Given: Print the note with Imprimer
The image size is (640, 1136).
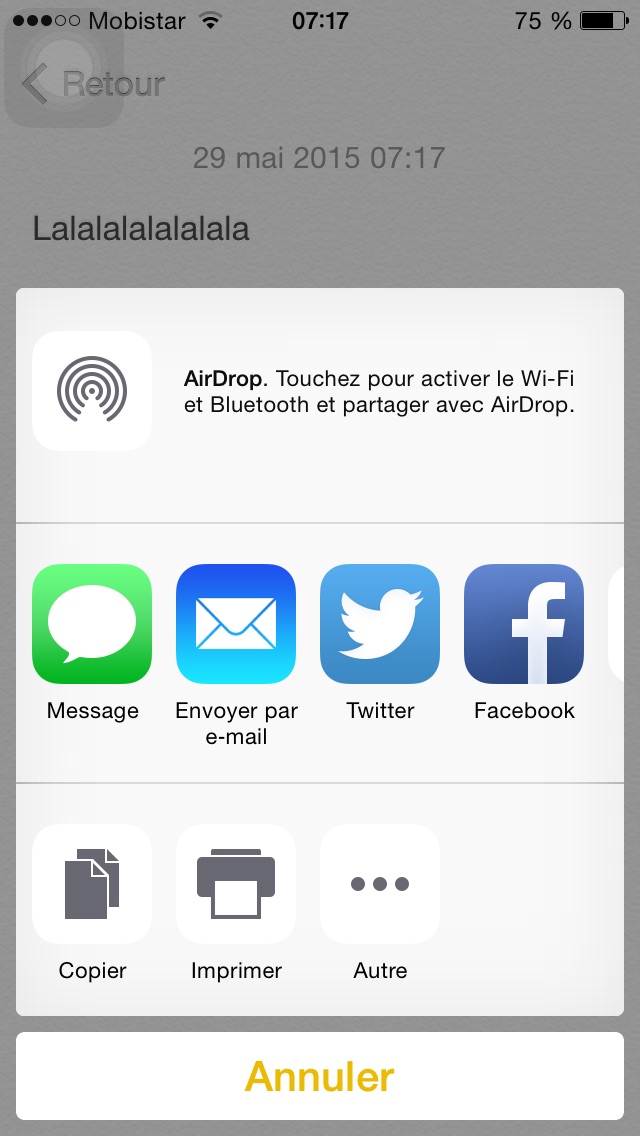Looking at the screenshot, I should tap(236, 884).
